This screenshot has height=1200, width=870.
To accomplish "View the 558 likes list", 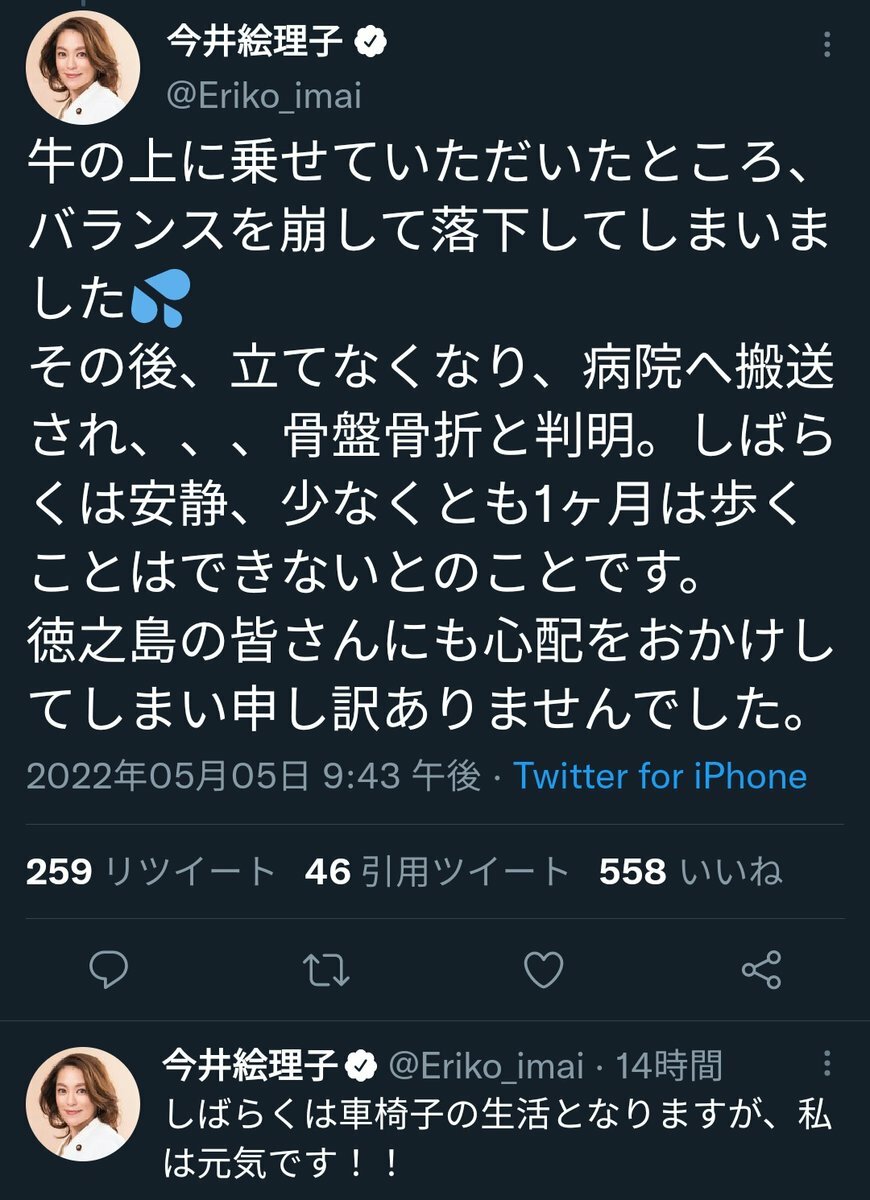I will [x=690, y=872].
